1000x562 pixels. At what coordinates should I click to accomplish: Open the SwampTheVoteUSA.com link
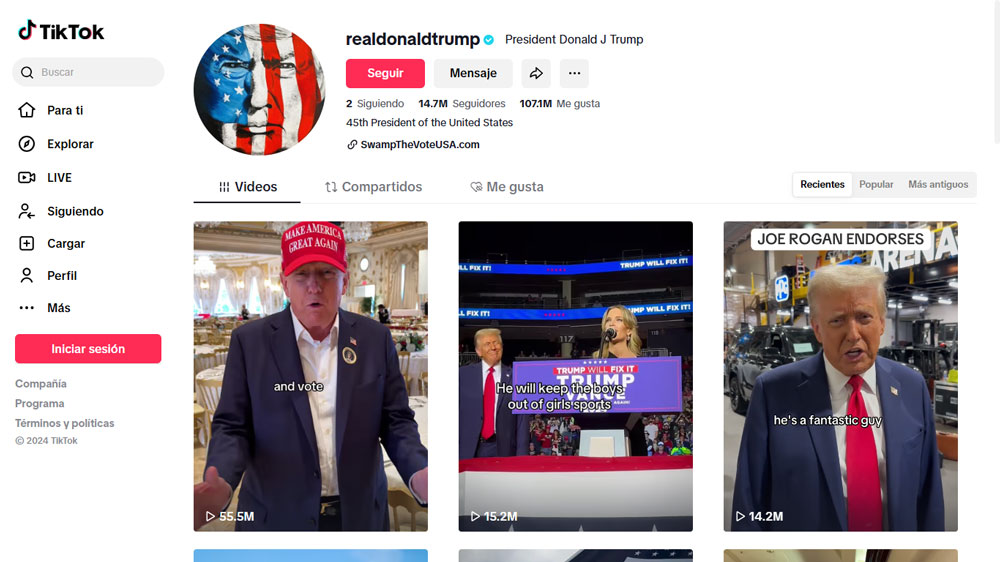[x=419, y=144]
